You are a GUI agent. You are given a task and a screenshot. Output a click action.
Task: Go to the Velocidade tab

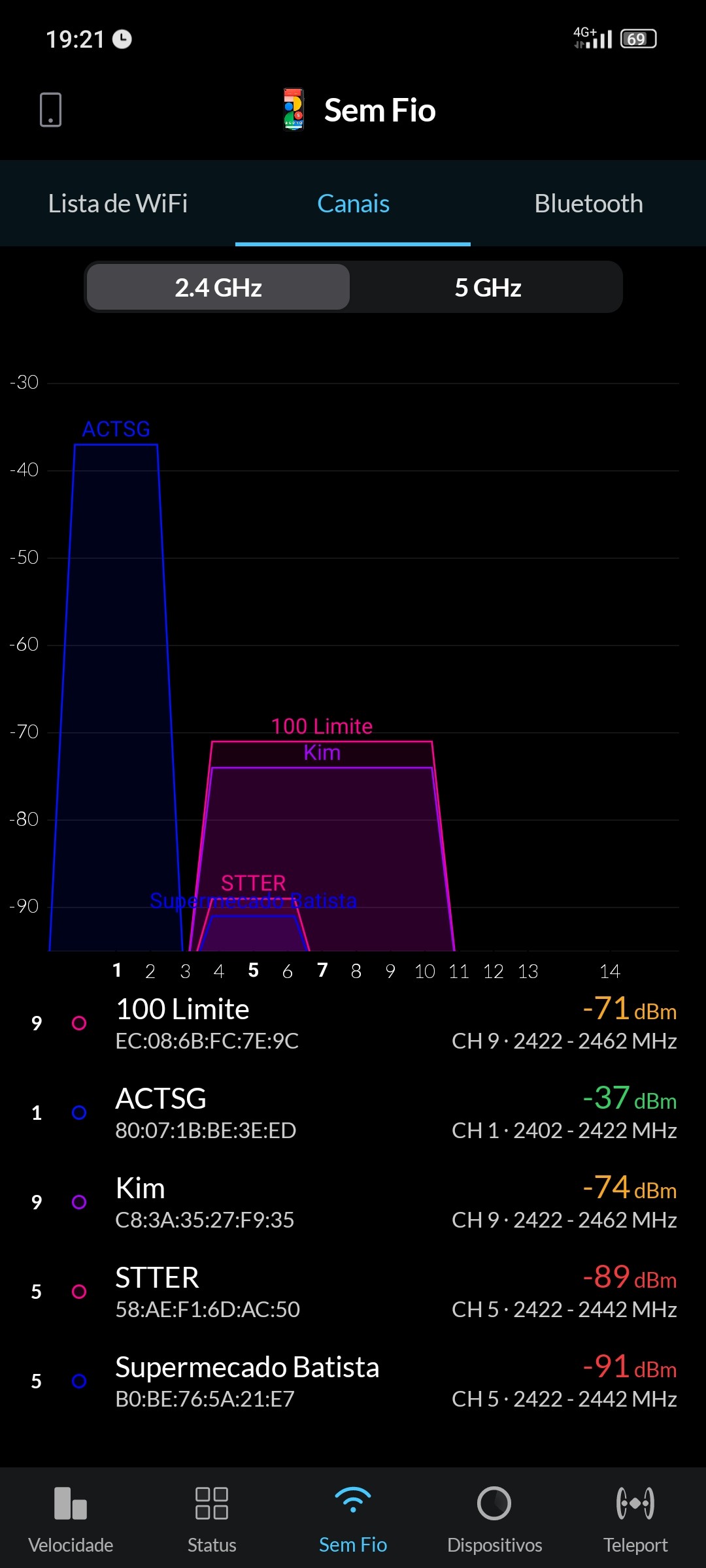click(71, 1518)
